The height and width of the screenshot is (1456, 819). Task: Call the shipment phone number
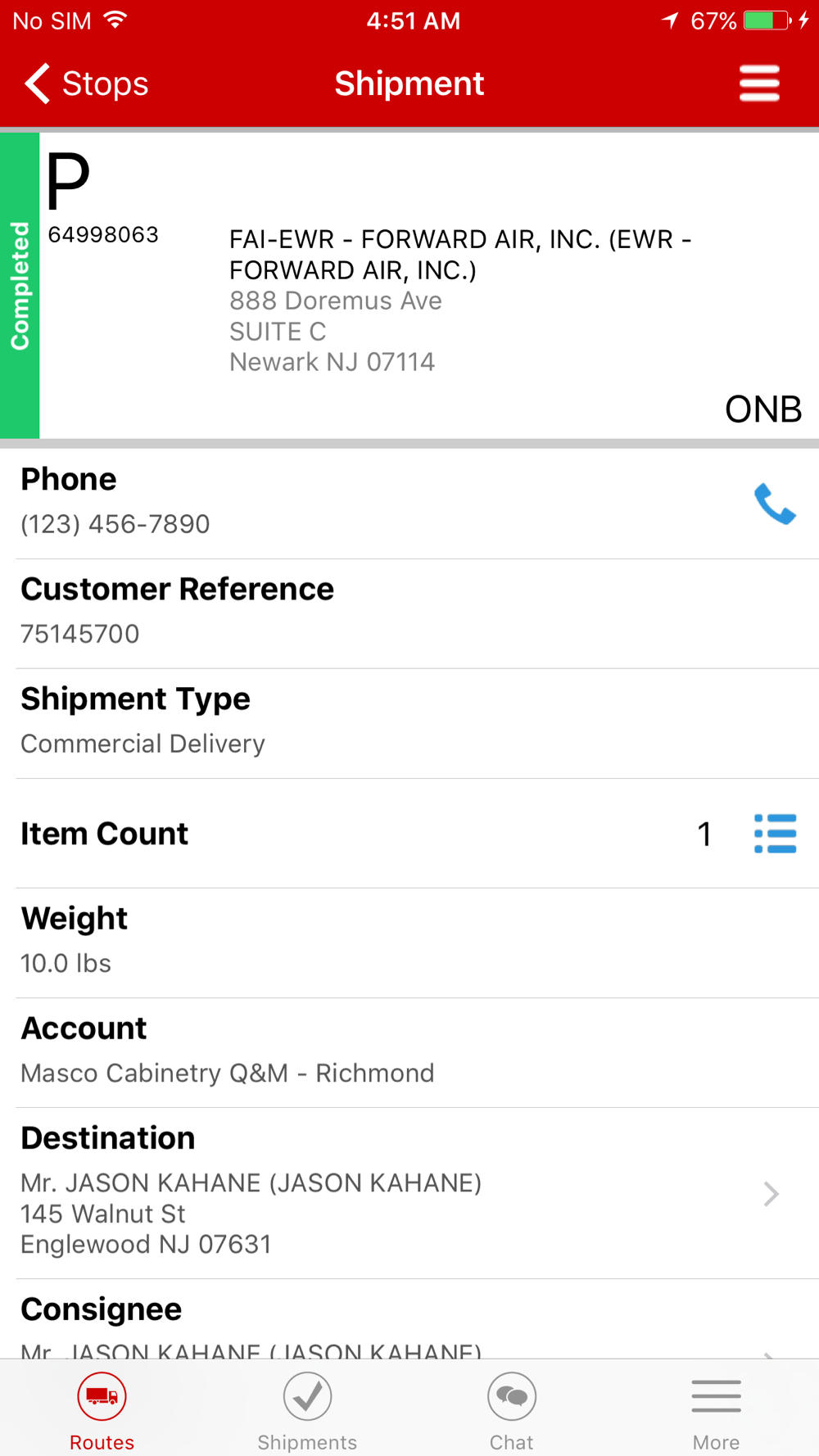pyautogui.click(x=775, y=504)
